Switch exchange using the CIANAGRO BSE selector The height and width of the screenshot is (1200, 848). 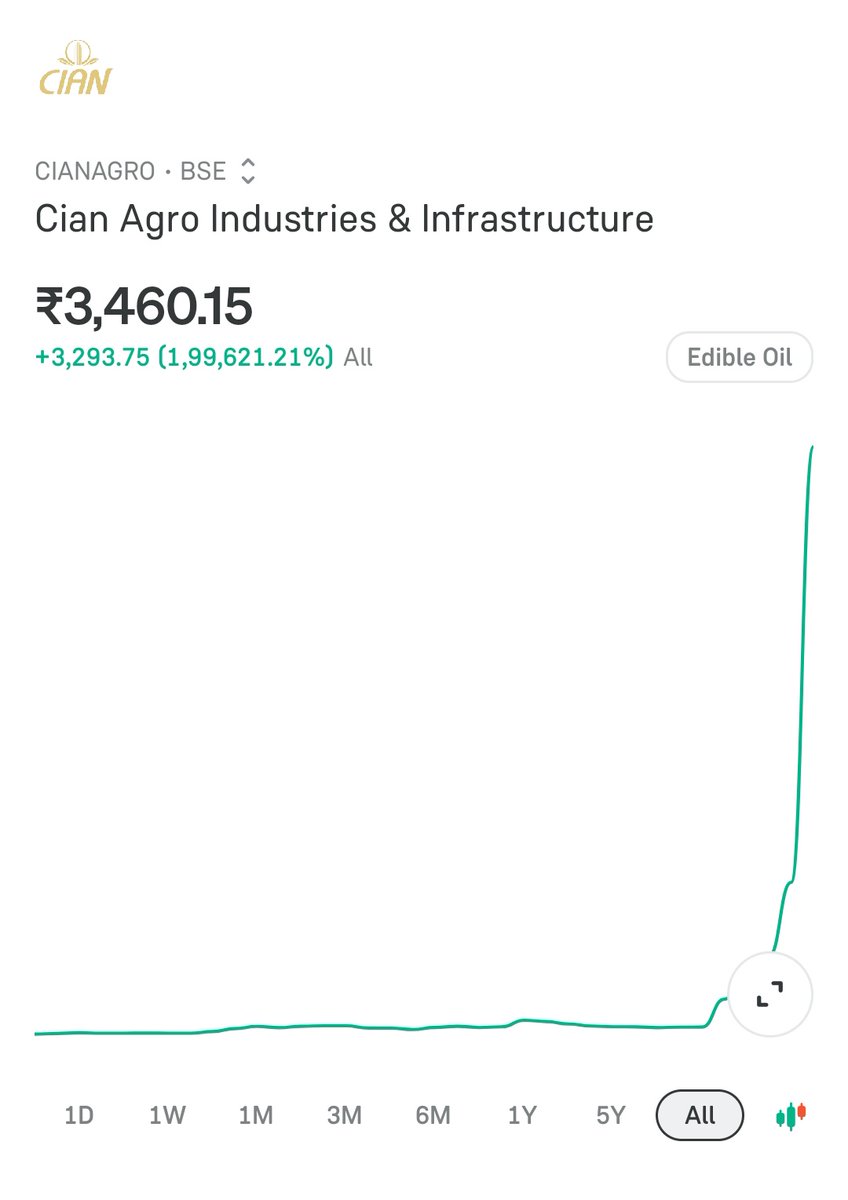pos(248,171)
